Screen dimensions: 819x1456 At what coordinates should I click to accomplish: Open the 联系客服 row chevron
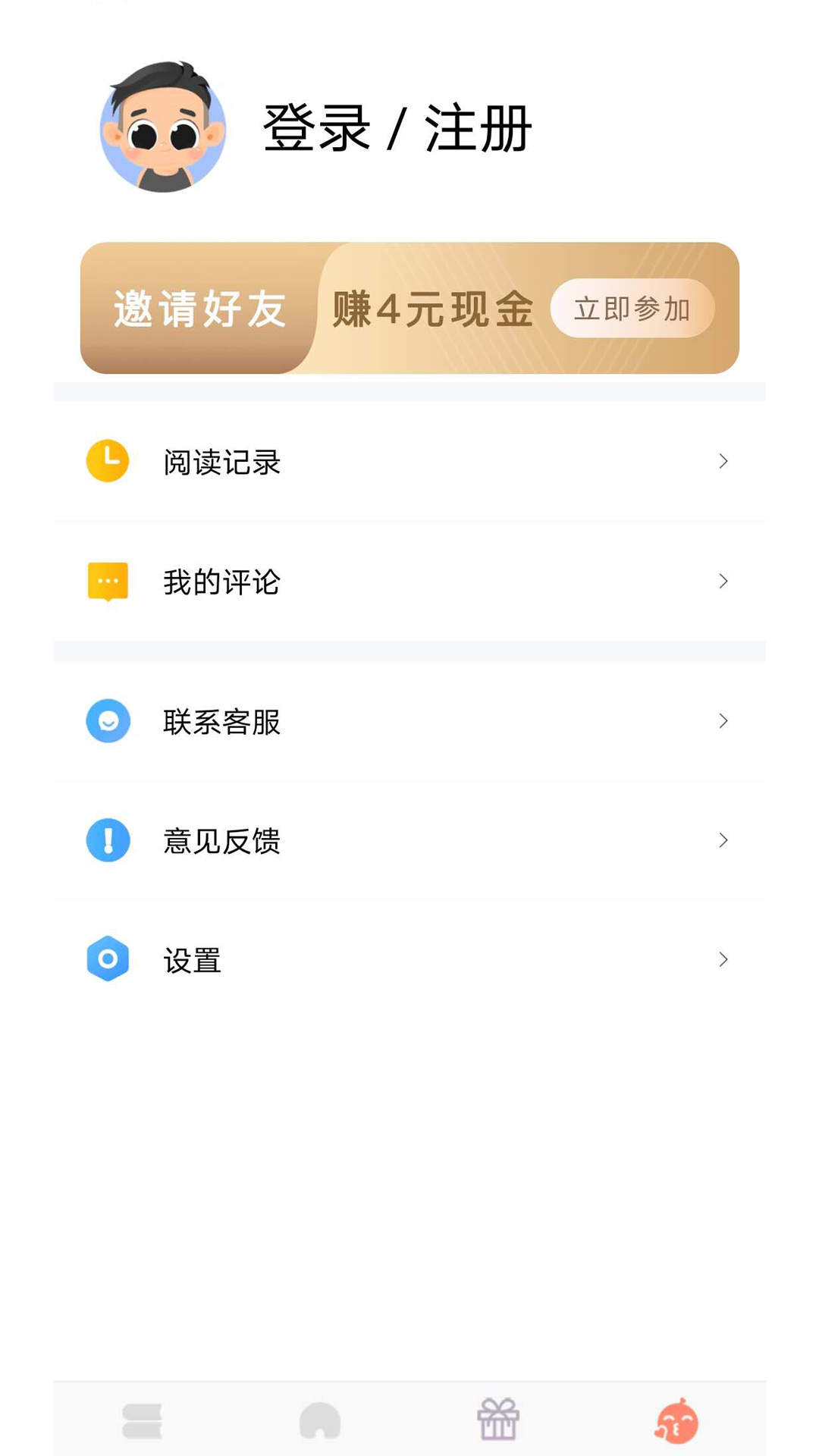(723, 720)
